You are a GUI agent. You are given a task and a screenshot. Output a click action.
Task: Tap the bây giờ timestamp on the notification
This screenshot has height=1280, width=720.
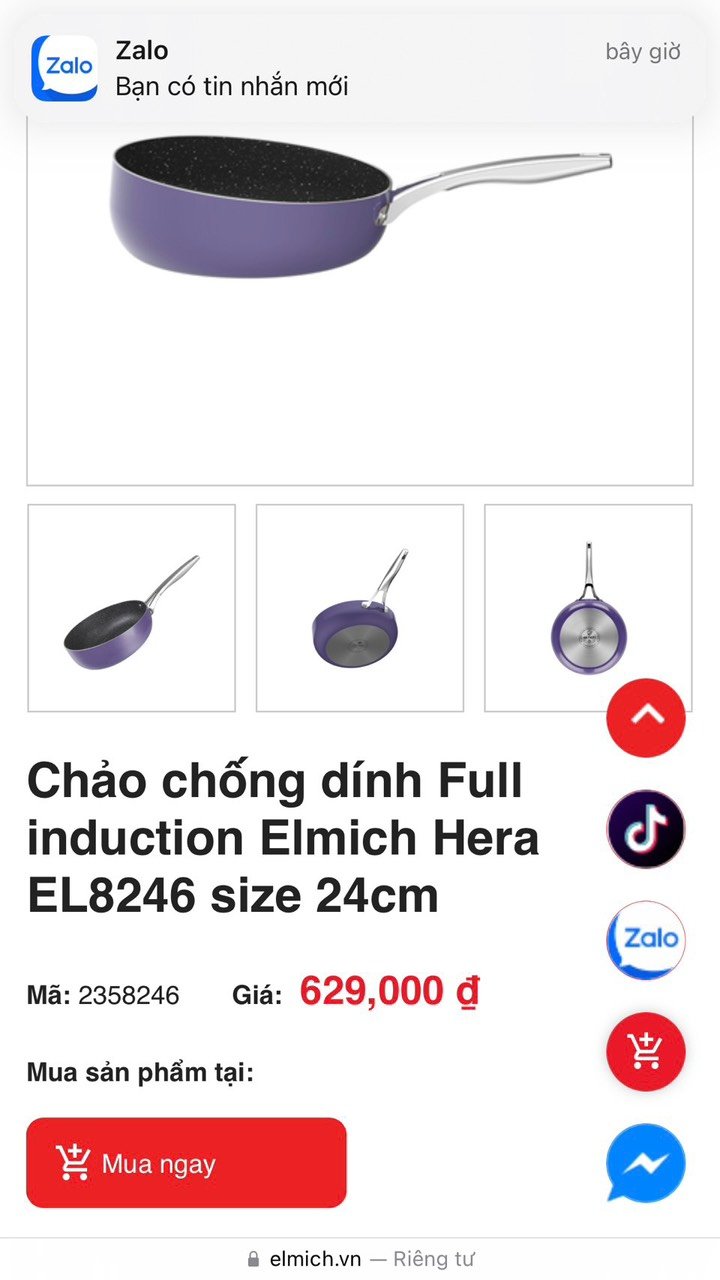point(641,52)
